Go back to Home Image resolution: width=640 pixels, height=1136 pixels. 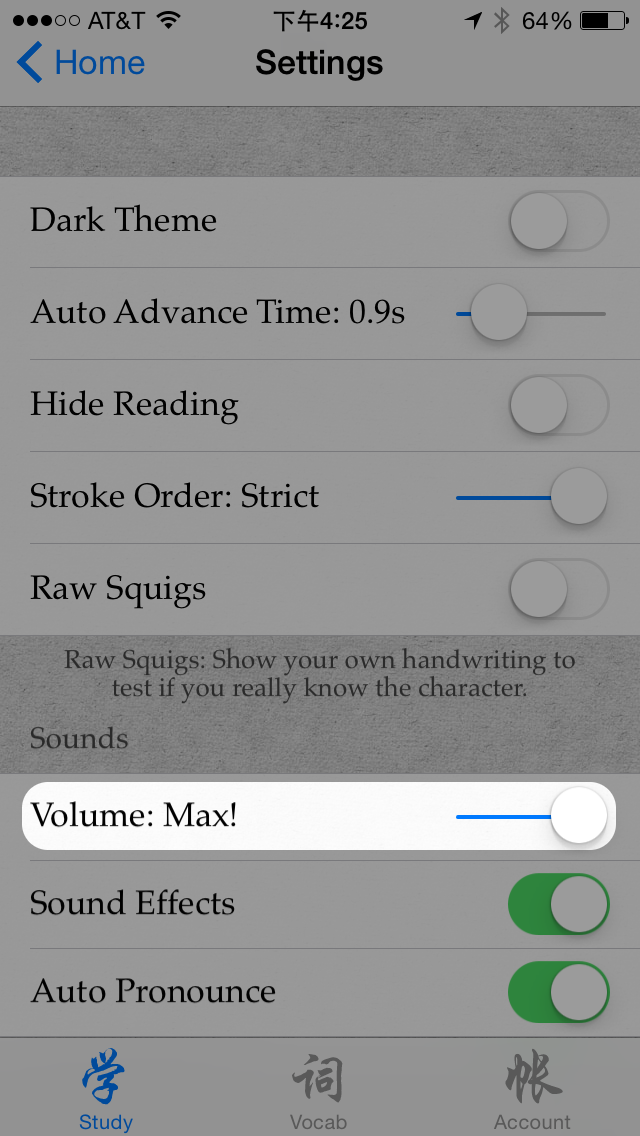(x=82, y=63)
